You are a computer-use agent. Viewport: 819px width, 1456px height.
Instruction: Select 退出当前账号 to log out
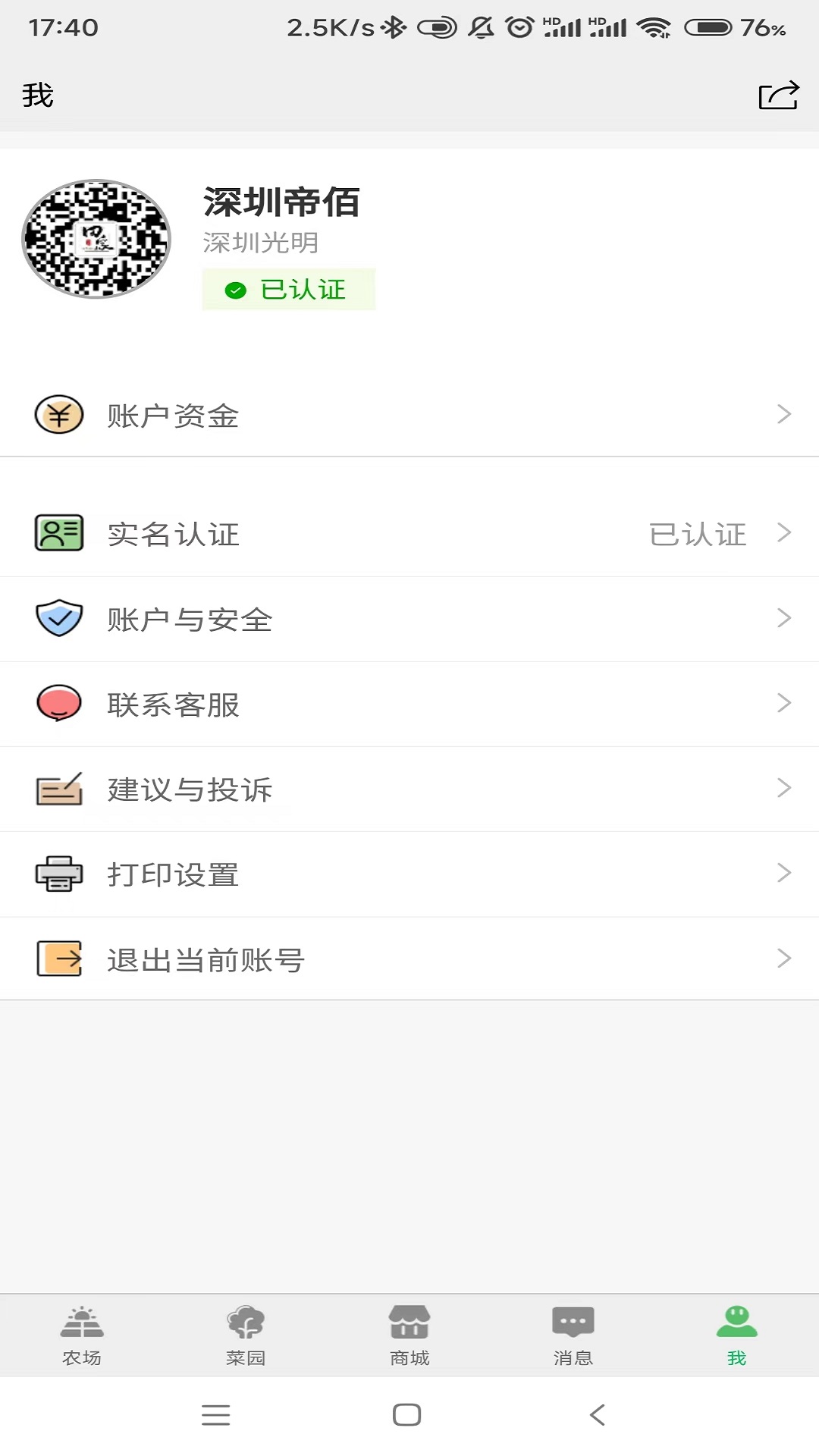tap(409, 959)
